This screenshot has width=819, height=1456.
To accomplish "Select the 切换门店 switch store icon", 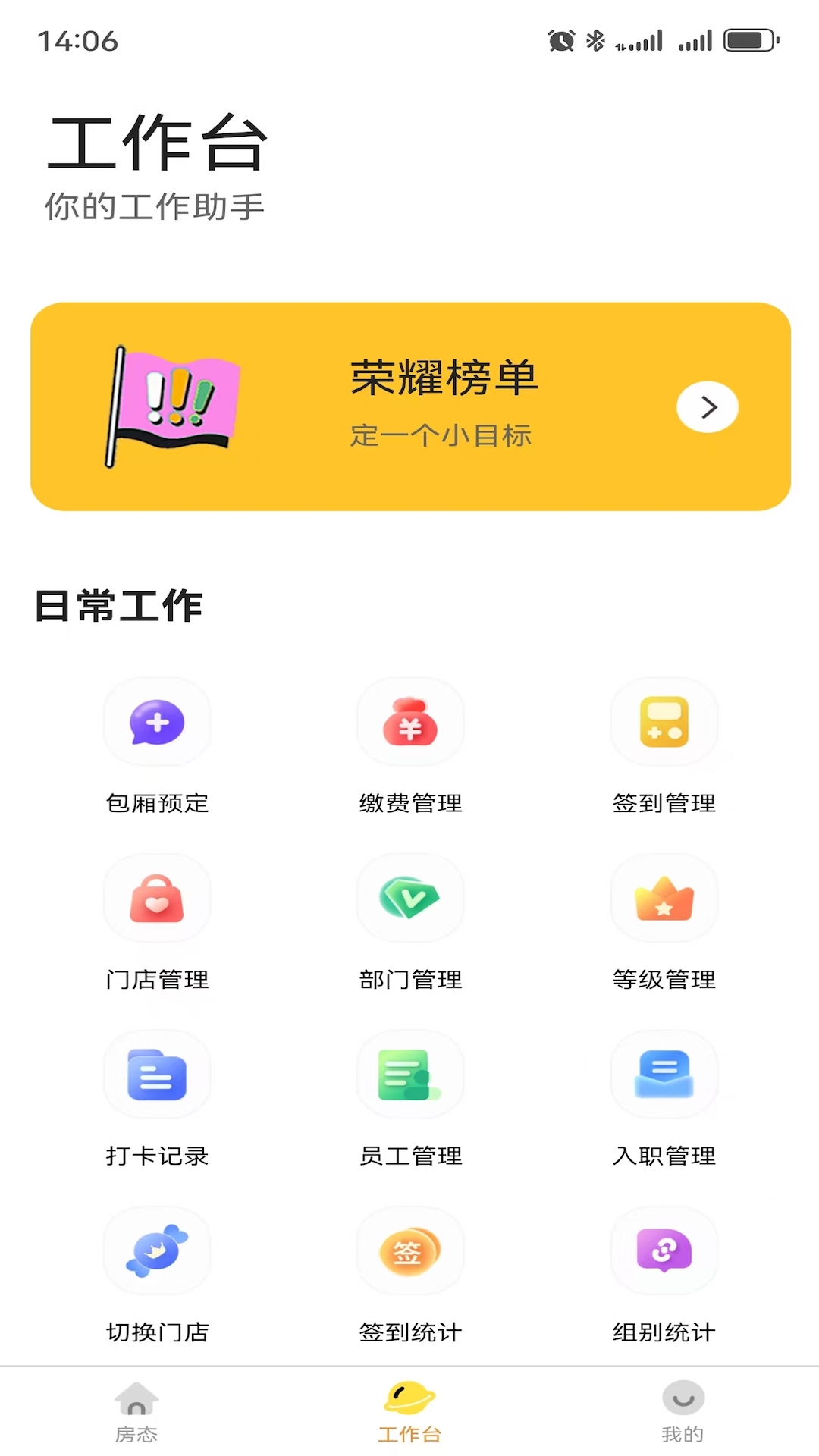I will tap(157, 1251).
